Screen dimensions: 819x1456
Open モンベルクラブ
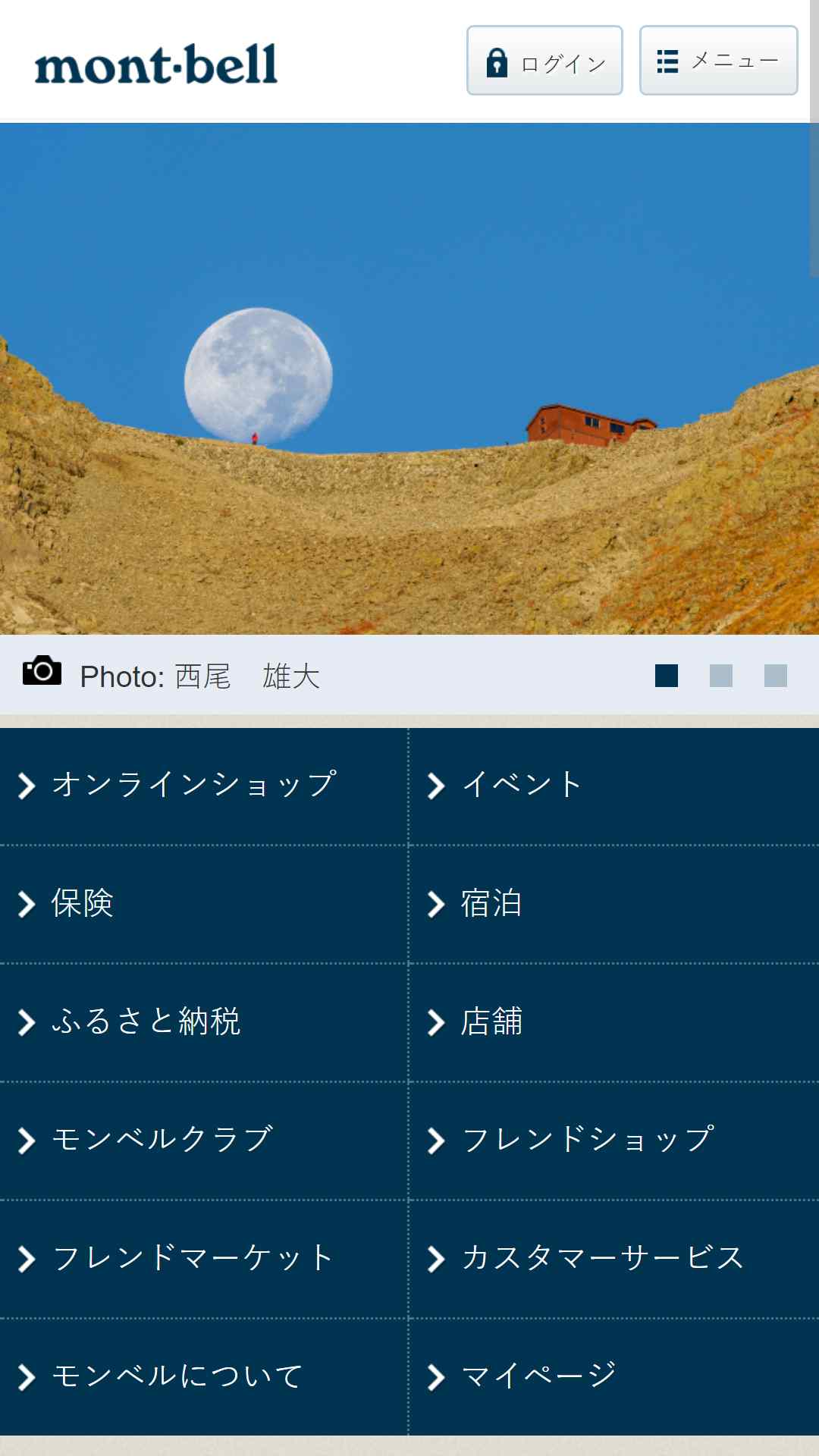[204, 1141]
